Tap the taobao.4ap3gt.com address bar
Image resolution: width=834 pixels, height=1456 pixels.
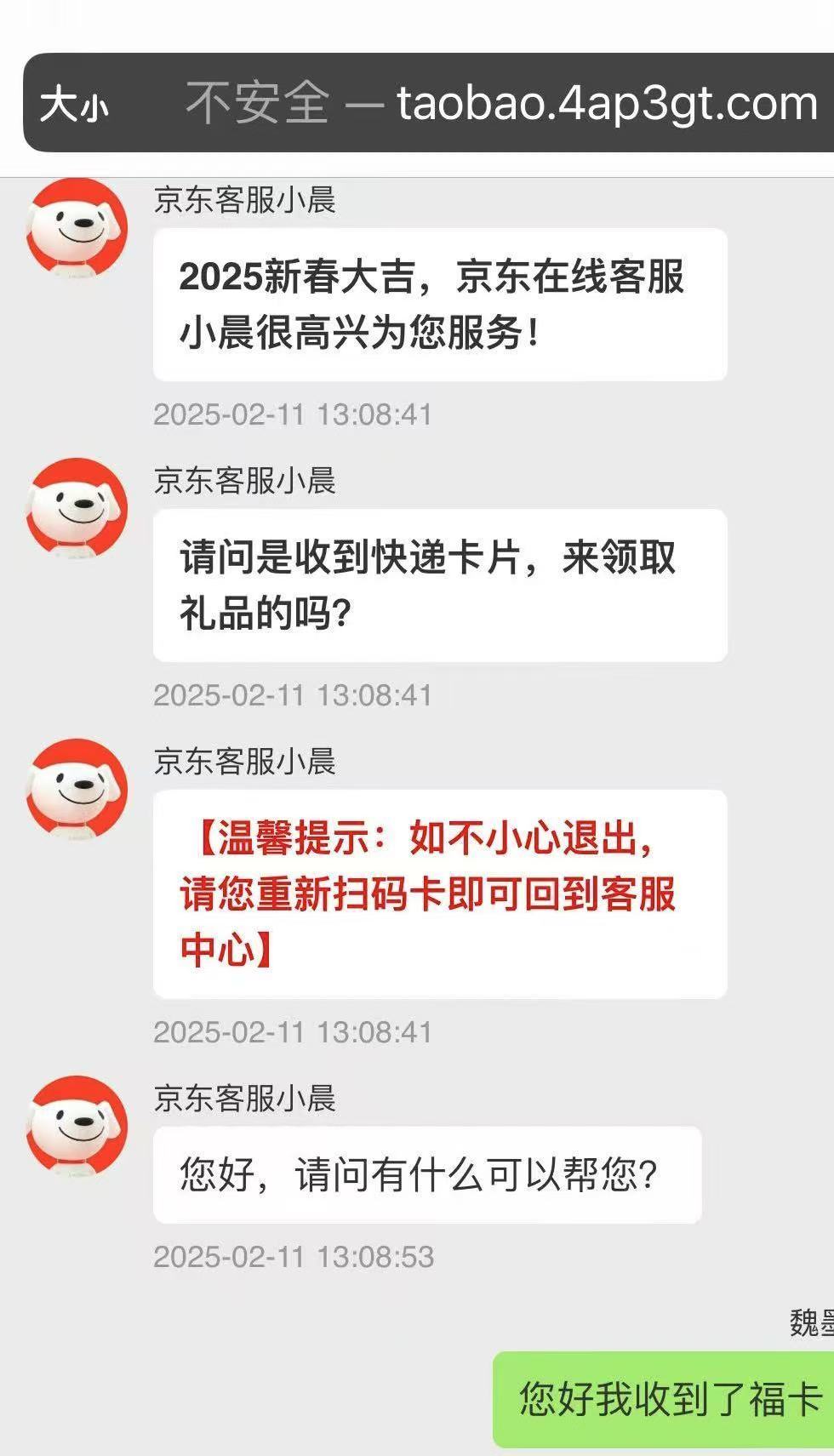pyautogui.click(x=502, y=103)
